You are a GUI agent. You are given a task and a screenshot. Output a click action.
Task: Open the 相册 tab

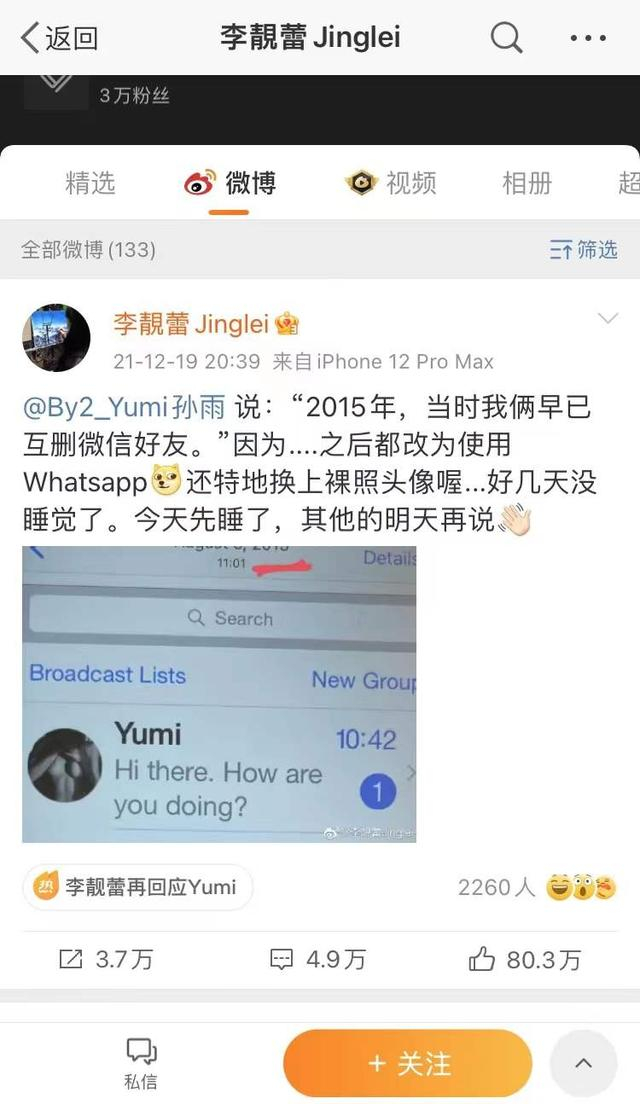527,183
